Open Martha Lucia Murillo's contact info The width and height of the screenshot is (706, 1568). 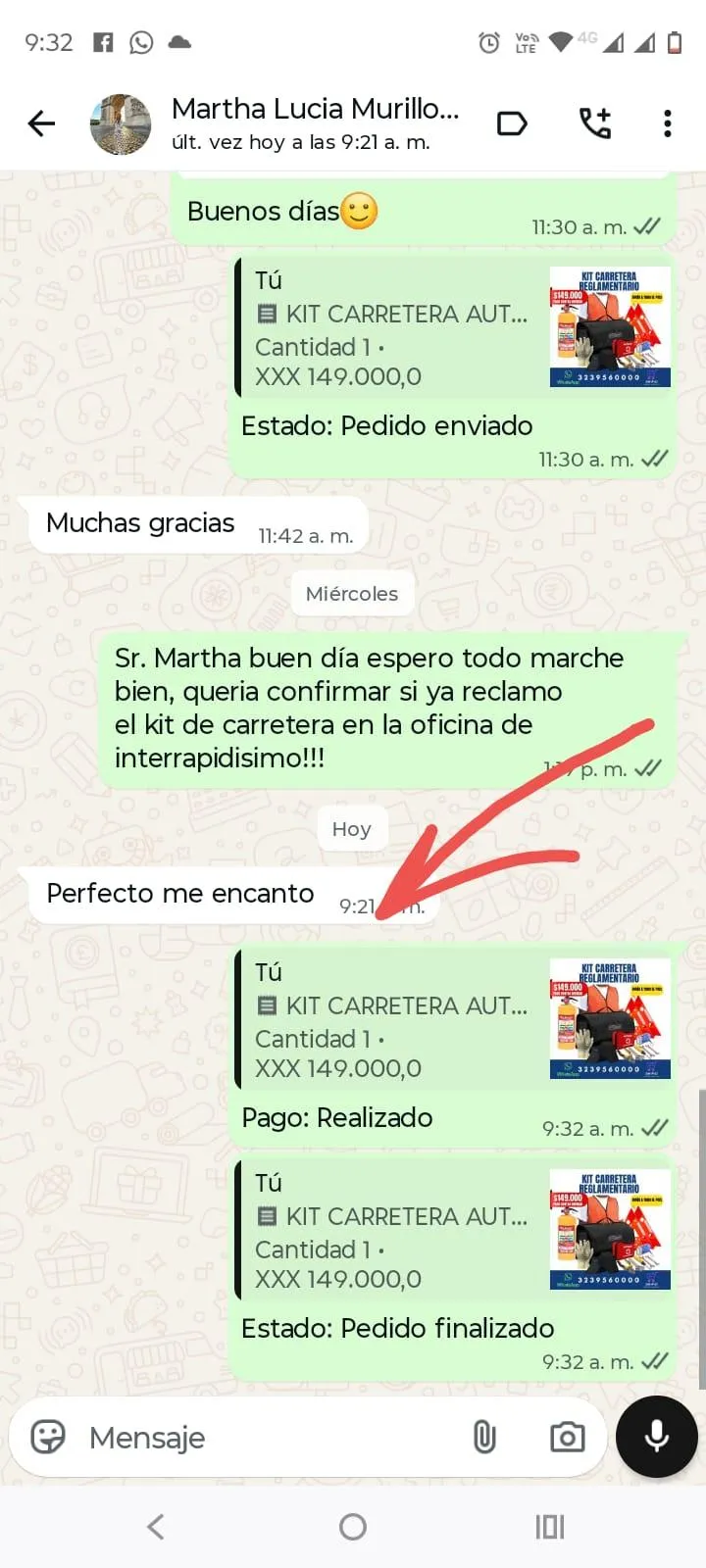point(314,123)
